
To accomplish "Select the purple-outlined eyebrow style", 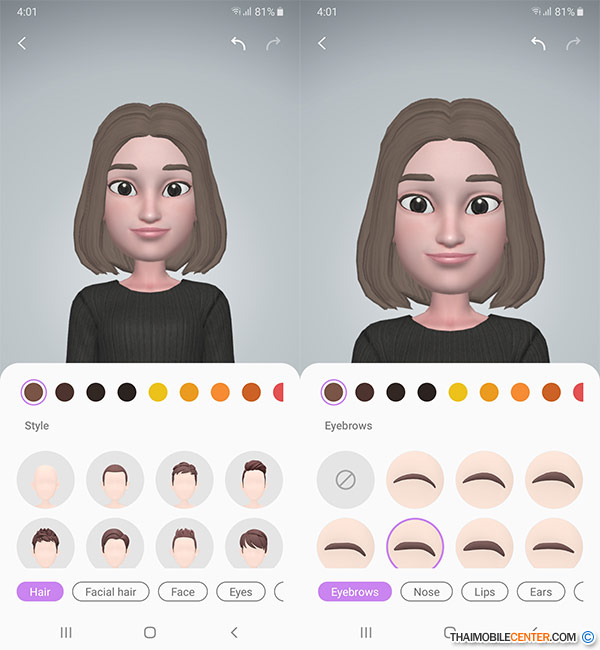I will [x=415, y=548].
